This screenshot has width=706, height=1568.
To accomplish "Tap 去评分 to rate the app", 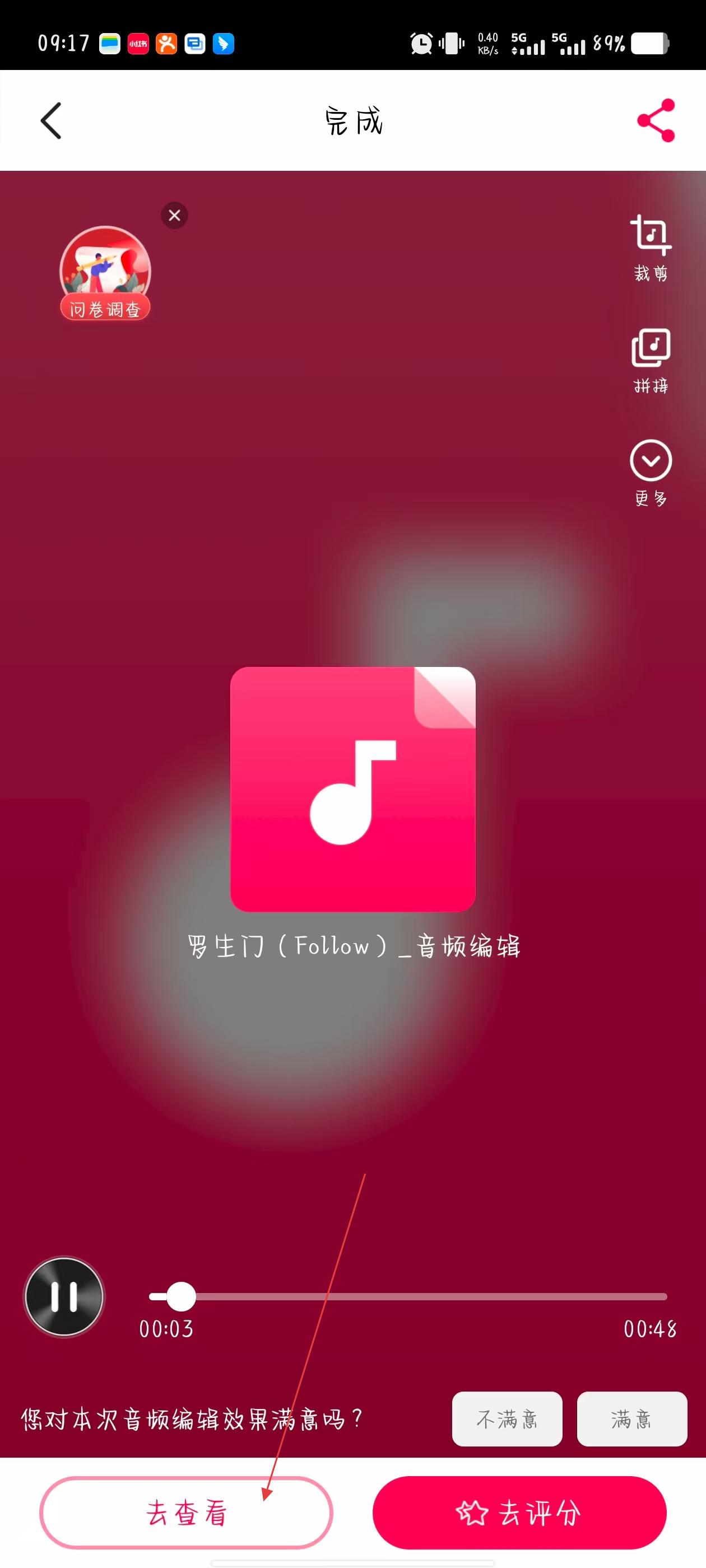I will (x=519, y=1513).
